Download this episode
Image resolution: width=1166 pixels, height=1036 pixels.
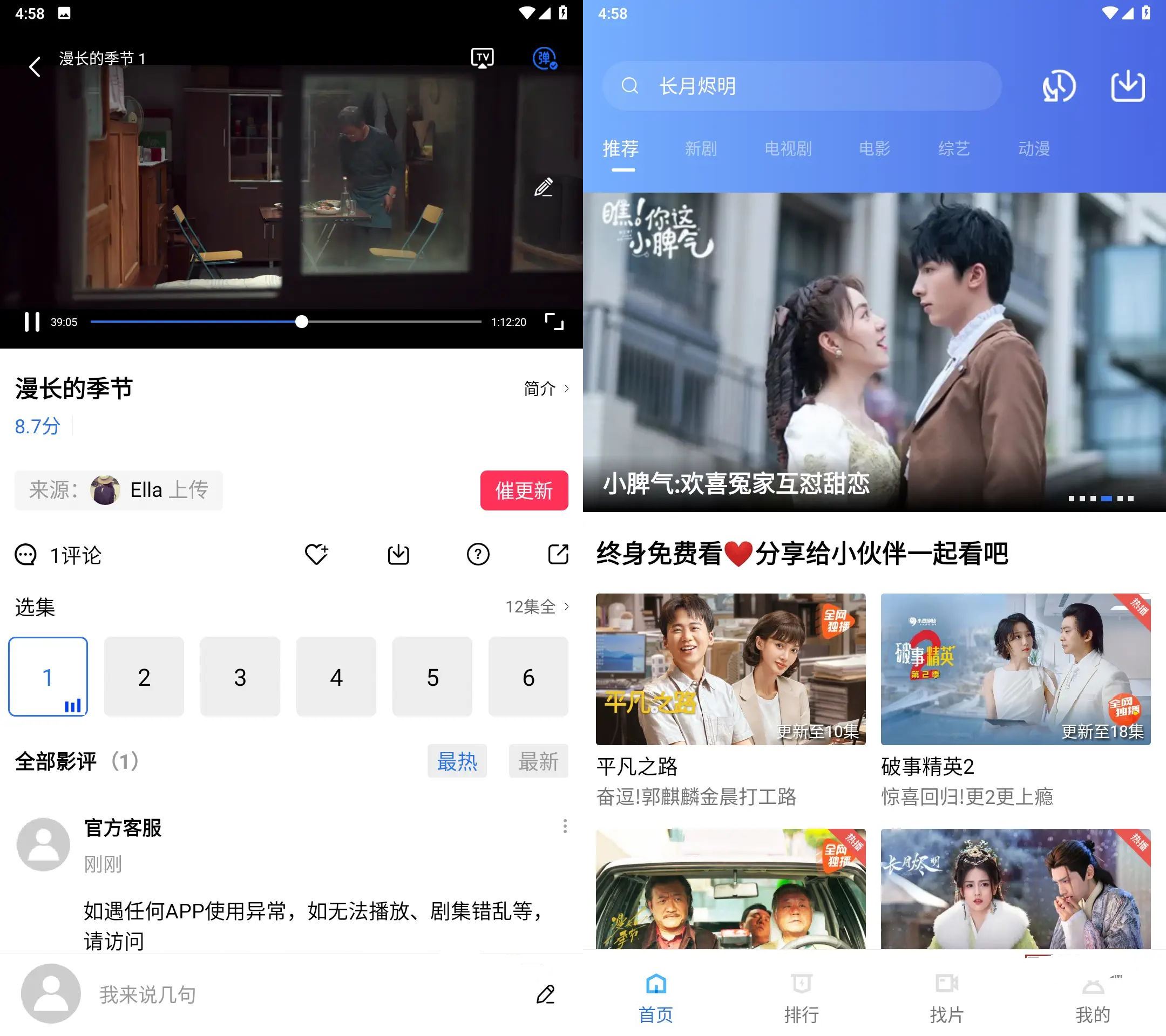pyautogui.click(x=398, y=554)
